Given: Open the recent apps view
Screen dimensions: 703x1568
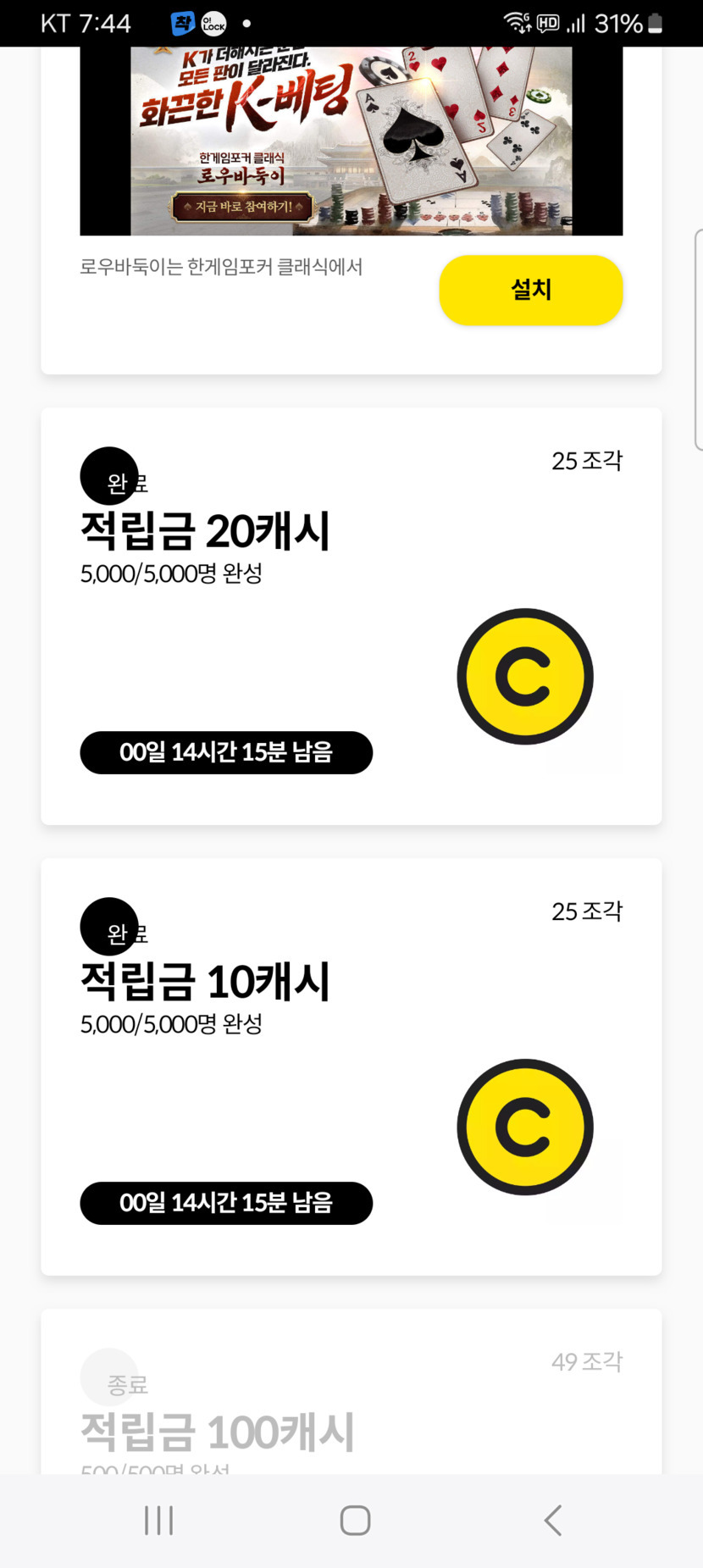Looking at the screenshot, I should [158, 1521].
